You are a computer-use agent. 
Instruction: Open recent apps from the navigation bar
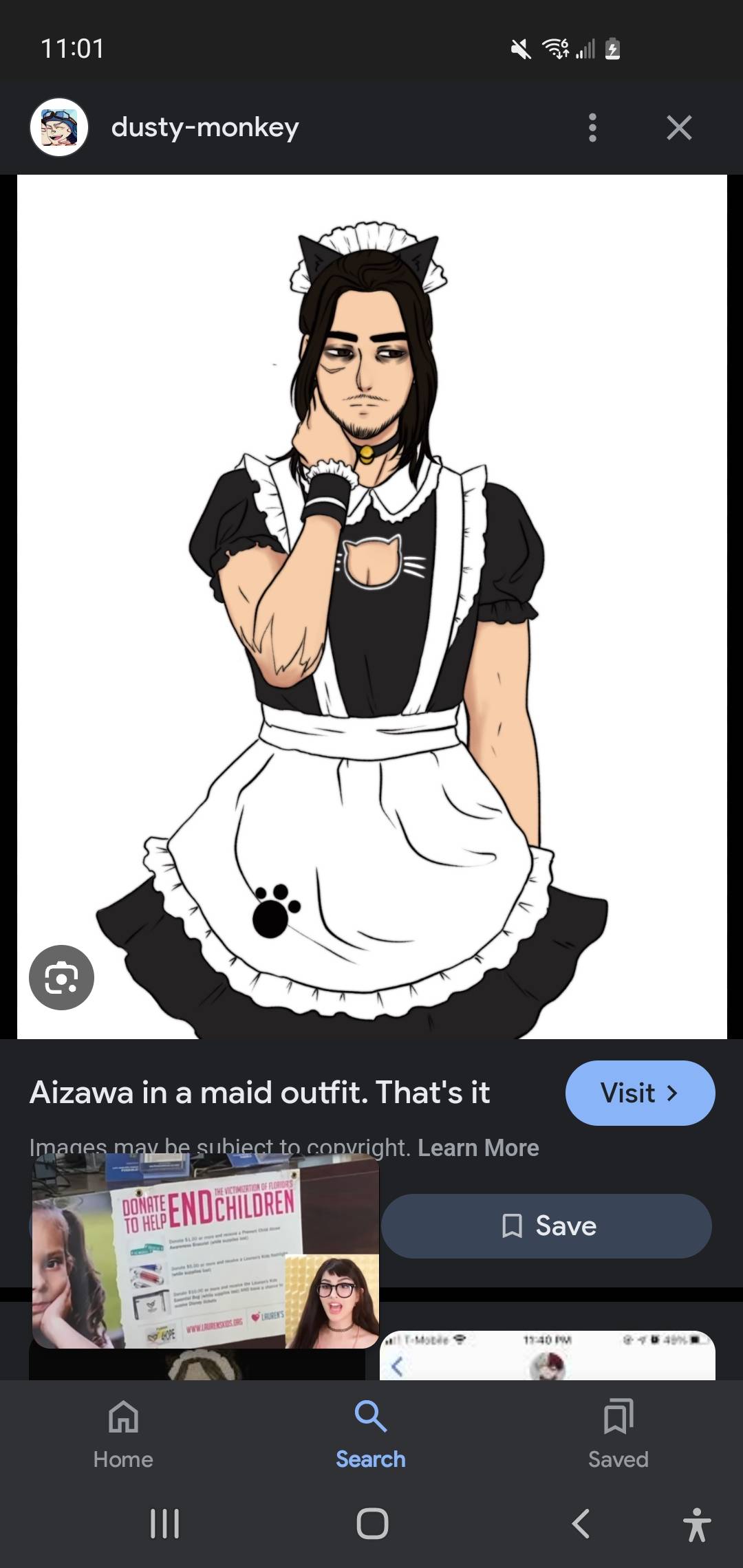pos(164,1523)
